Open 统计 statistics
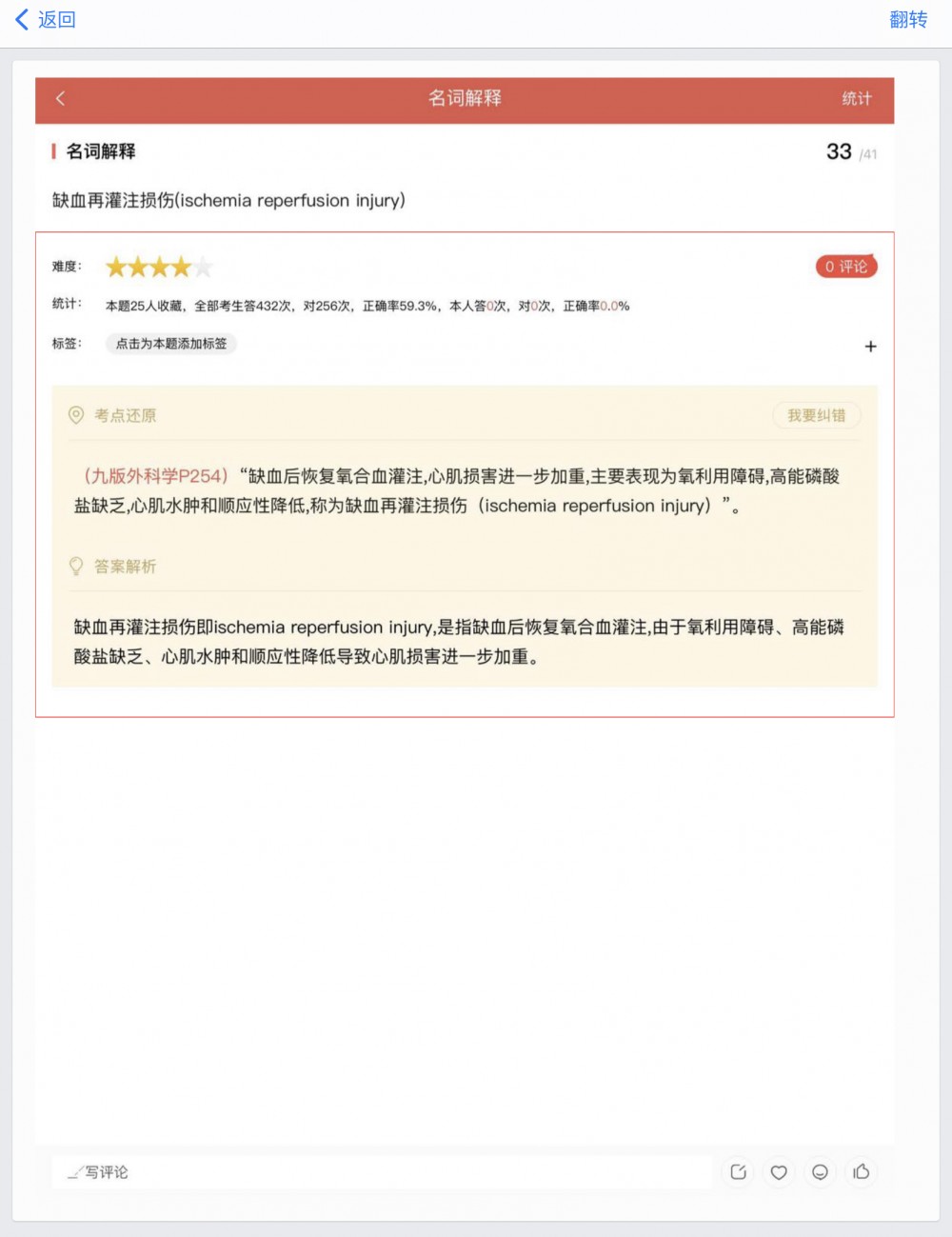This screenshot has height=1237, width=952. (x=856, y=98)
